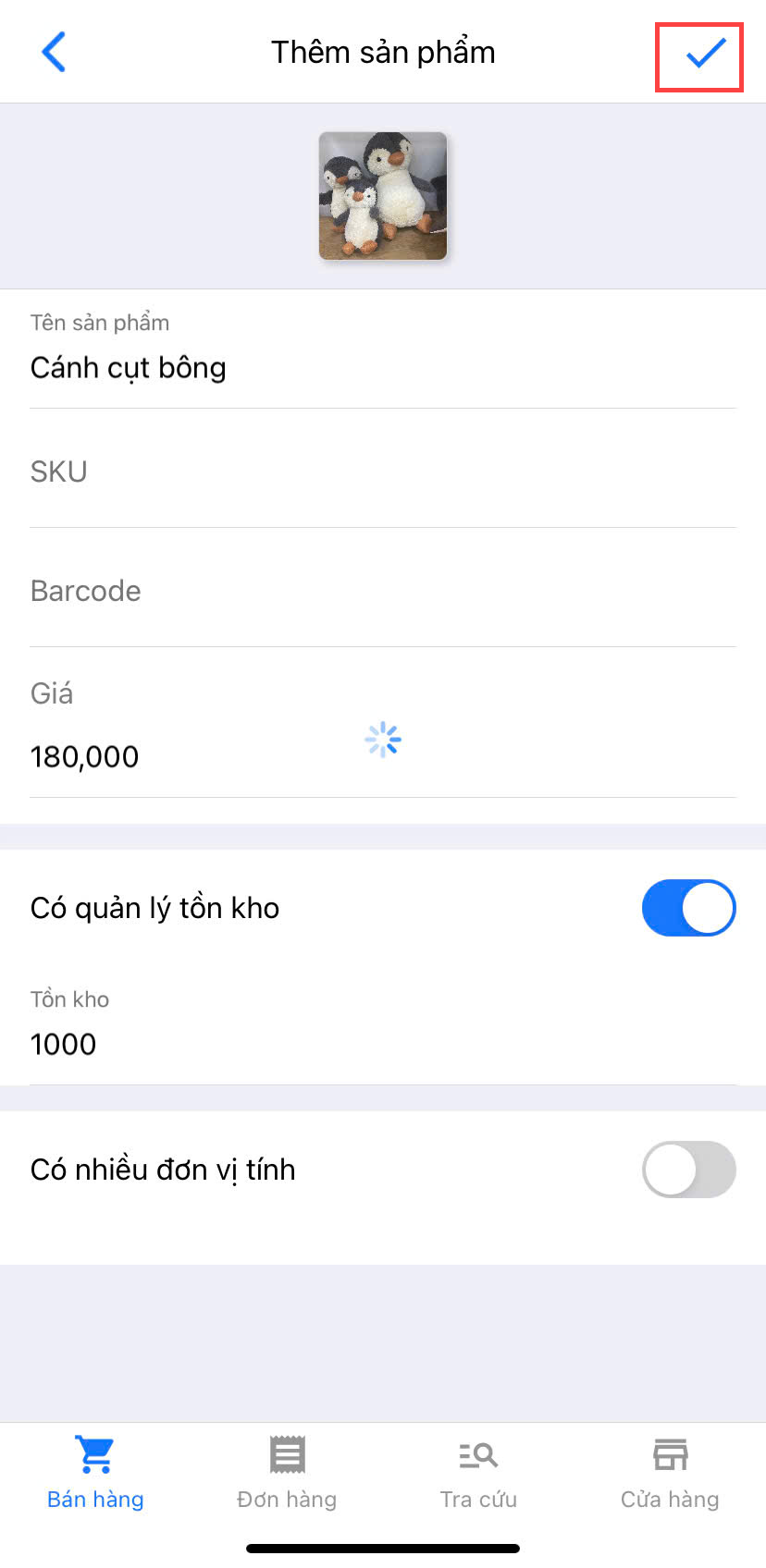Switch to the Bán hàng tab
766x1568 pixels.
pyautogui.click(x=95, y=1474)
